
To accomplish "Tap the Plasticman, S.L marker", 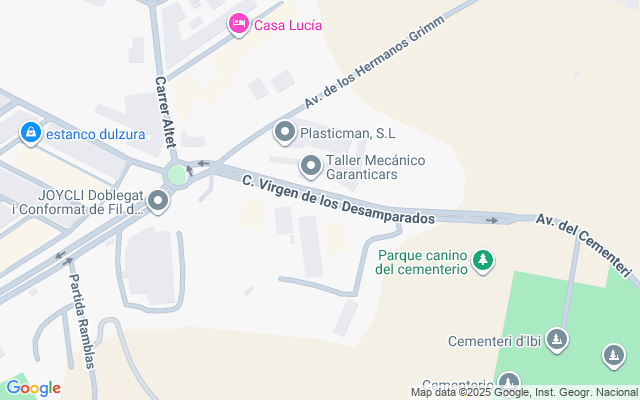I will pyautogui.click(x=285, y=132).
